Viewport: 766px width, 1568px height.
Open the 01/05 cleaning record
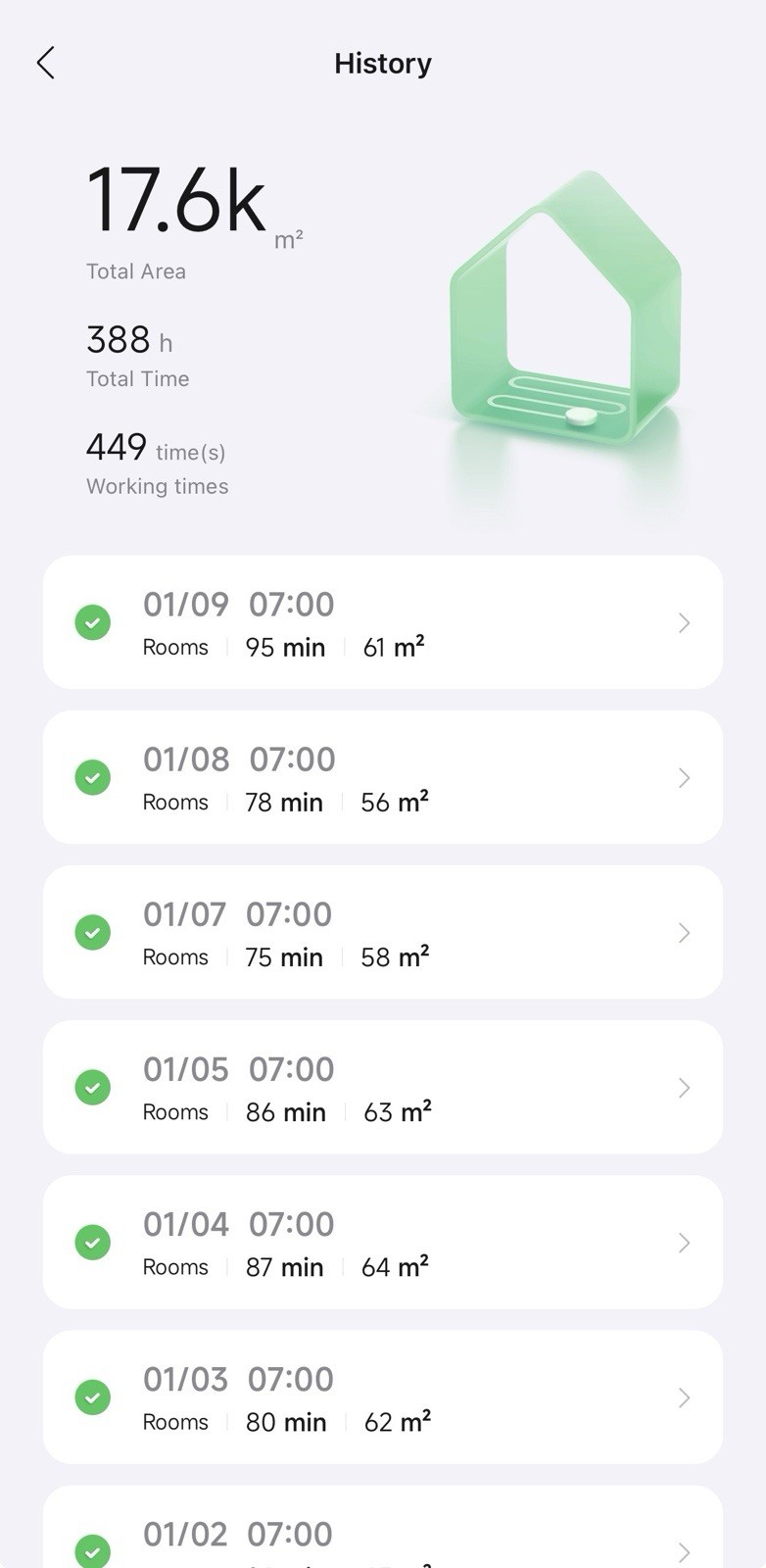tap(382, 1087)
